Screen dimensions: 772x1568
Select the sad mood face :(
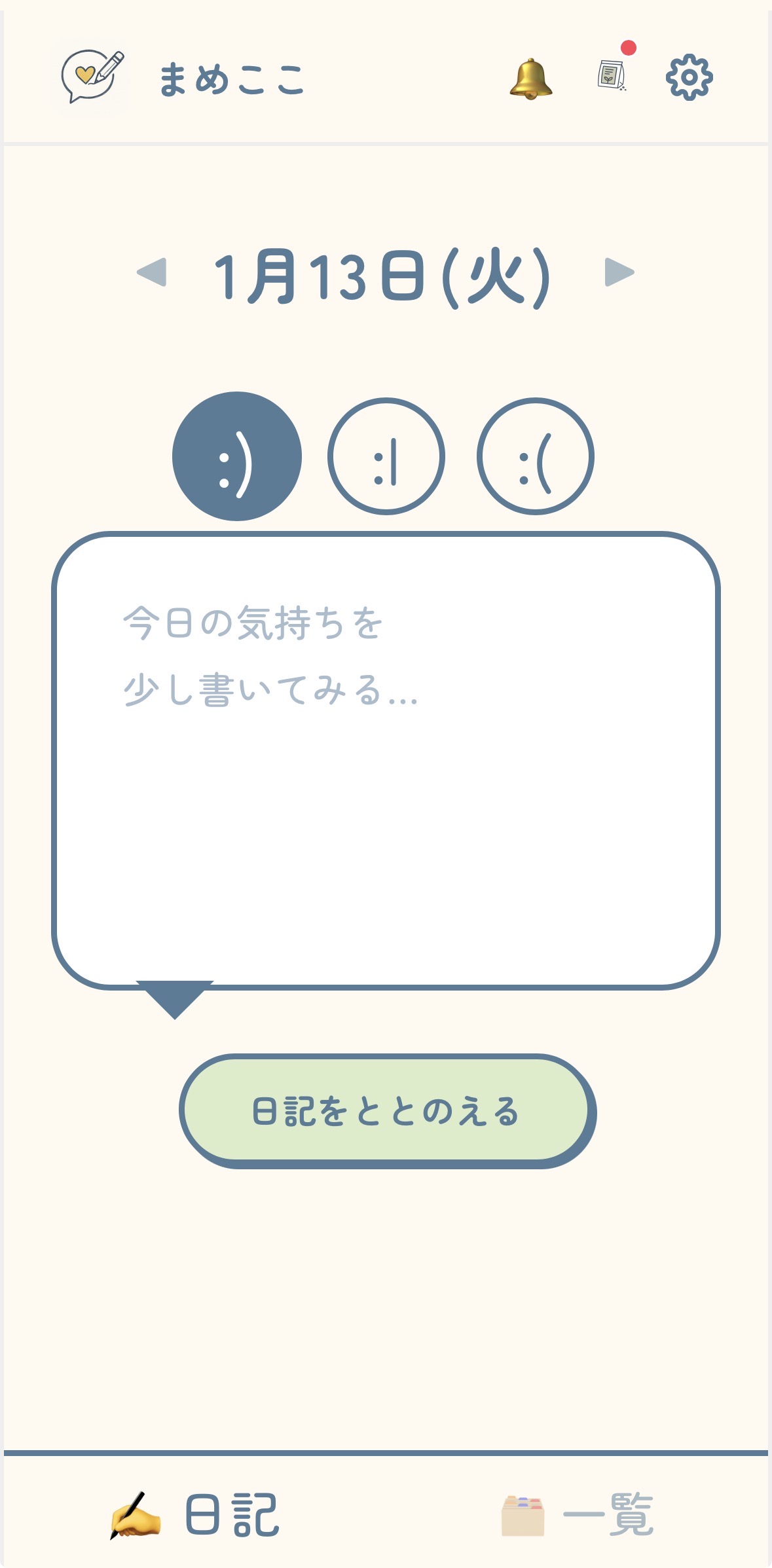(x=535, y=456)
